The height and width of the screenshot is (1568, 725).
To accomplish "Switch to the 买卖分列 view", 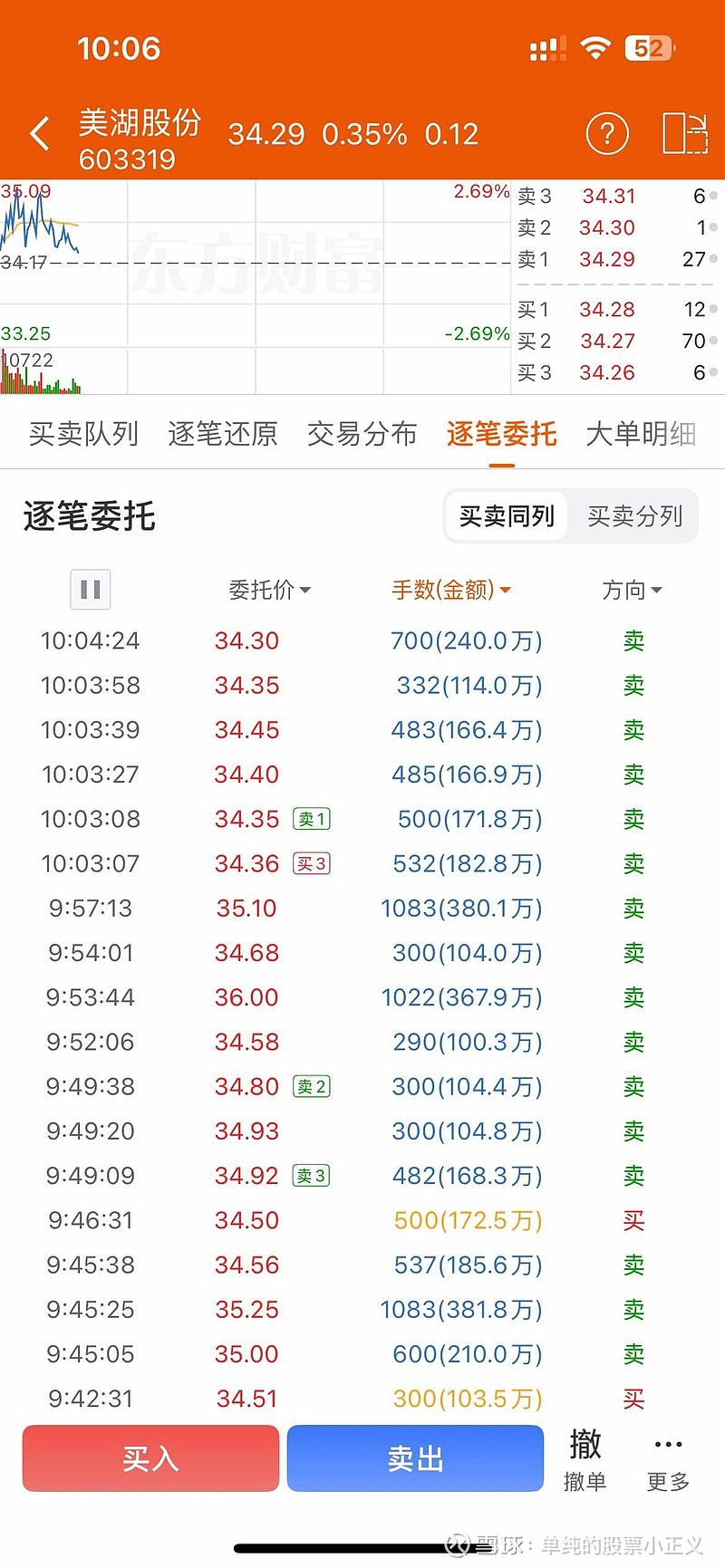I will pyautogui.click(x=634, y=516).
